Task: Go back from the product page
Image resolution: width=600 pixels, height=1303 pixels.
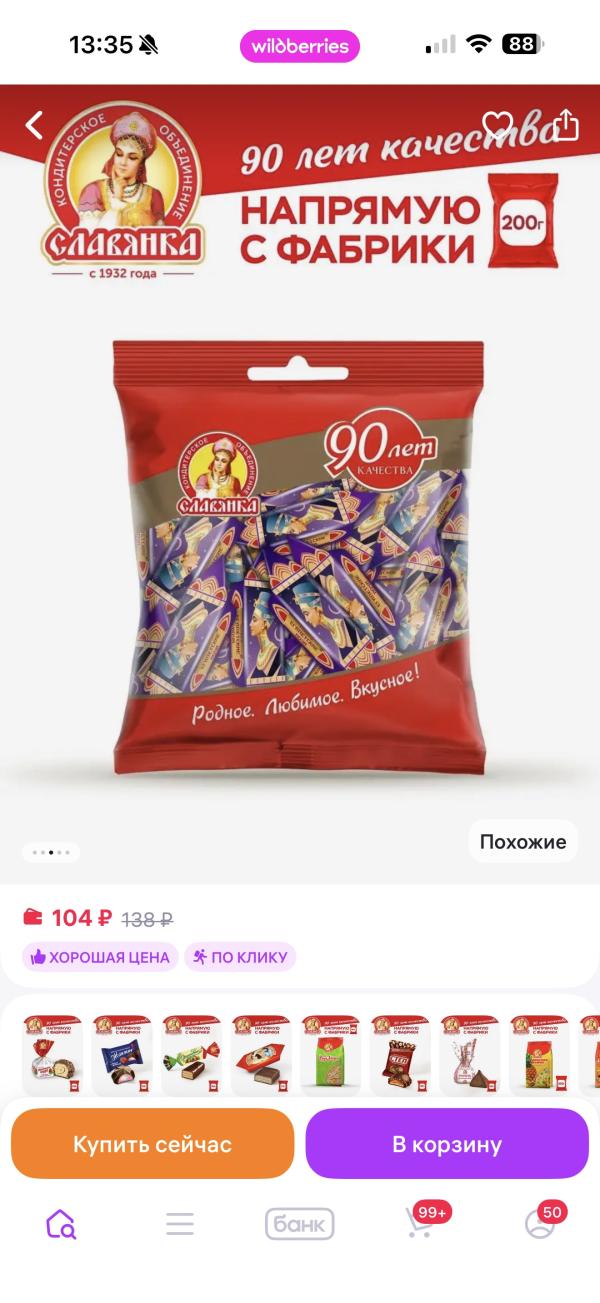Action: pyautogui.click(x=35, y=125)
